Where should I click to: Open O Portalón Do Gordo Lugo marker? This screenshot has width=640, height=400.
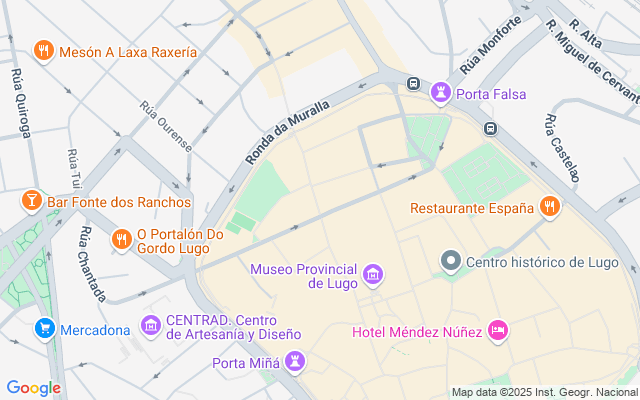[x=121, y=238]
